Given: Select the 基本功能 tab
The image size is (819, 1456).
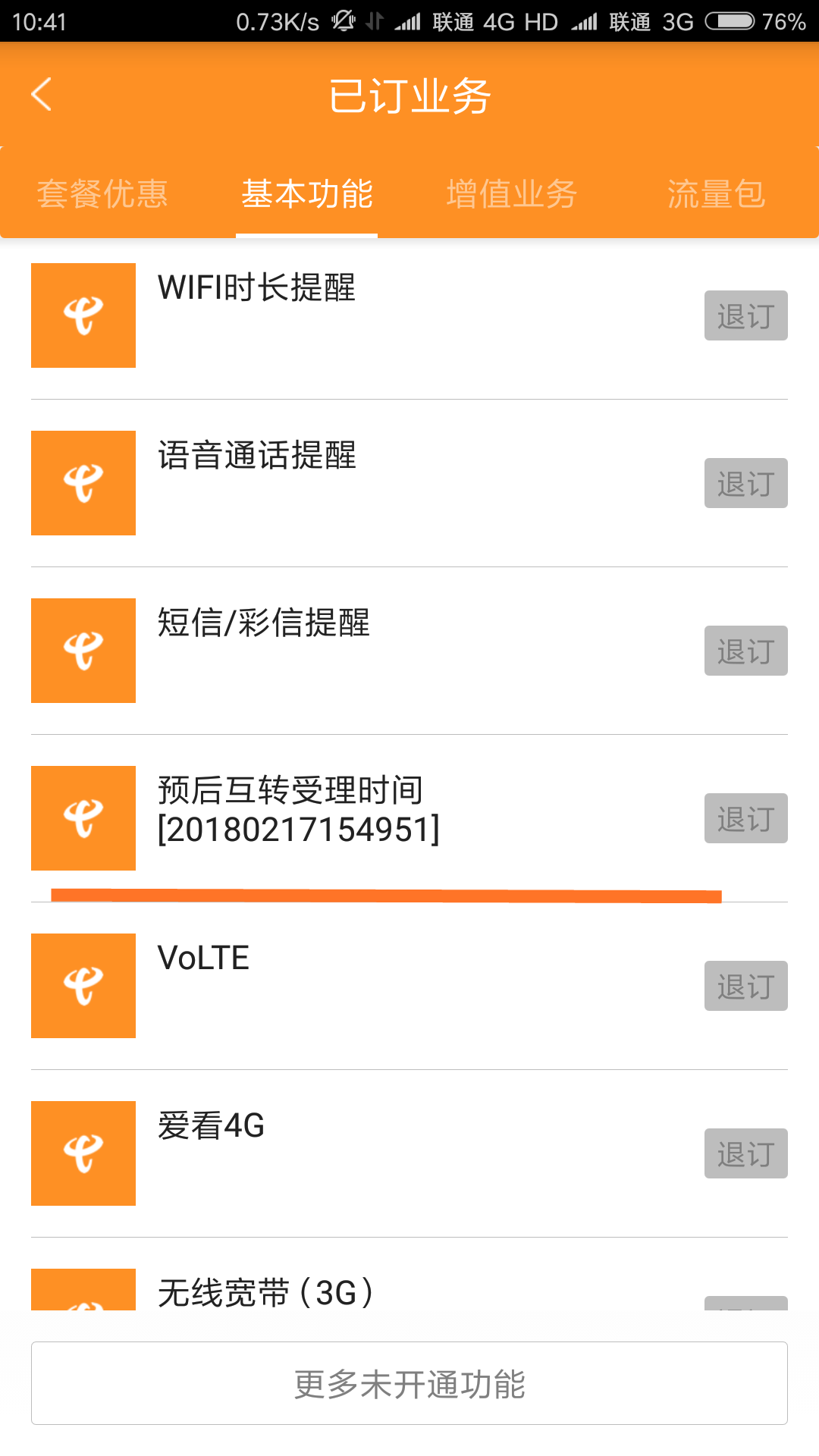Looking at the screenshot, I should click(x=307, y=194).
